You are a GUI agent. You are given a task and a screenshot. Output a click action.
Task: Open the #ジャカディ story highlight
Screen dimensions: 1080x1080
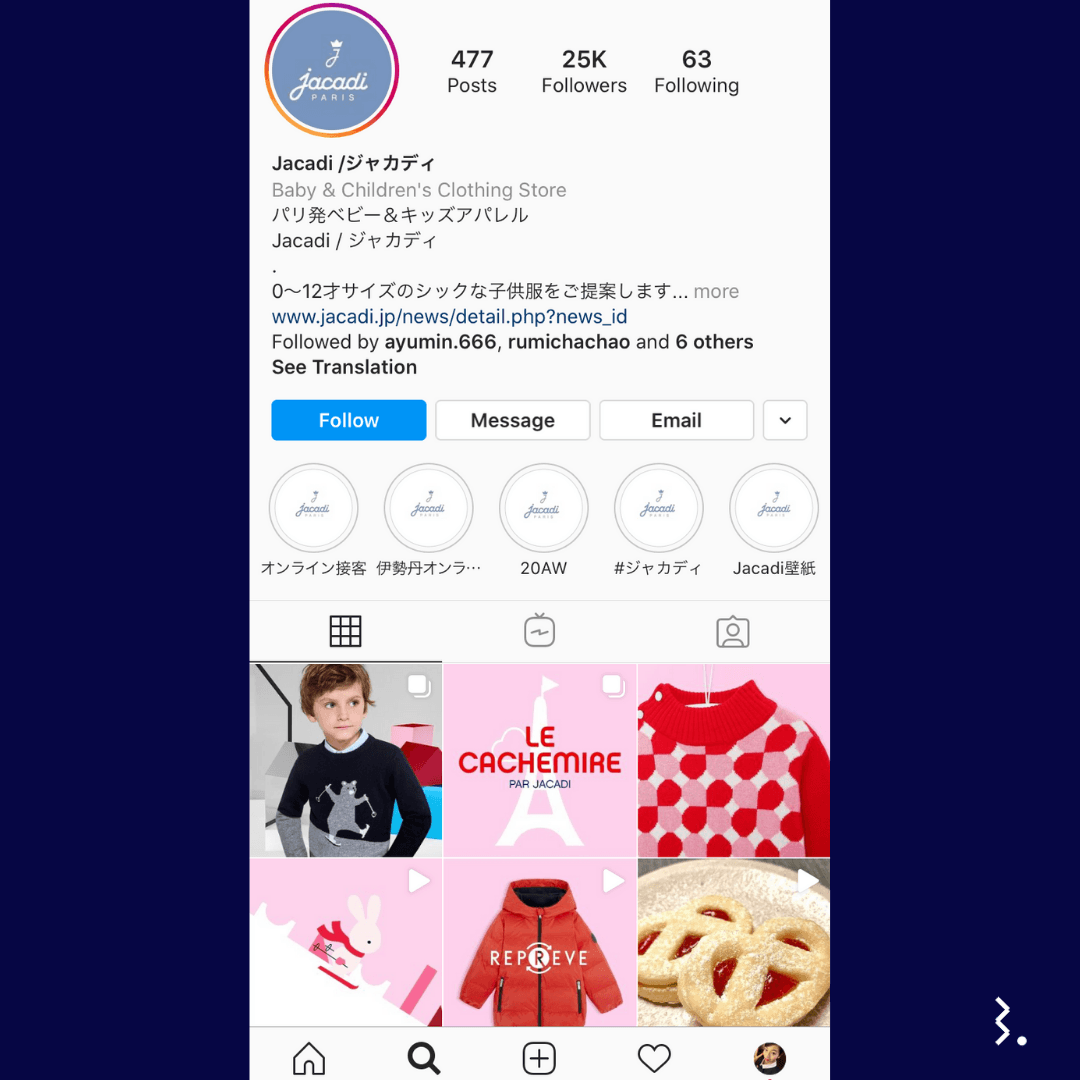pos(658,508)
